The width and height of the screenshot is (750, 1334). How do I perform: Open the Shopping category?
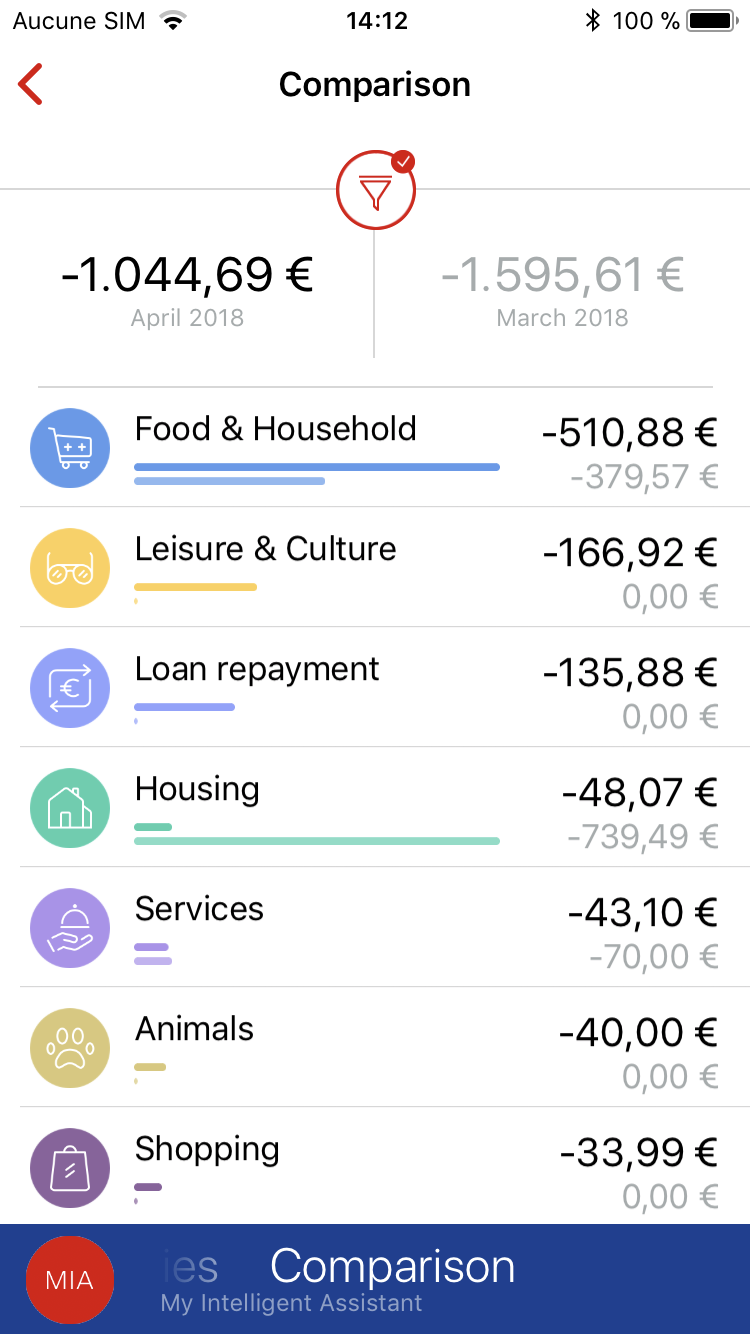pos(375,1166)
